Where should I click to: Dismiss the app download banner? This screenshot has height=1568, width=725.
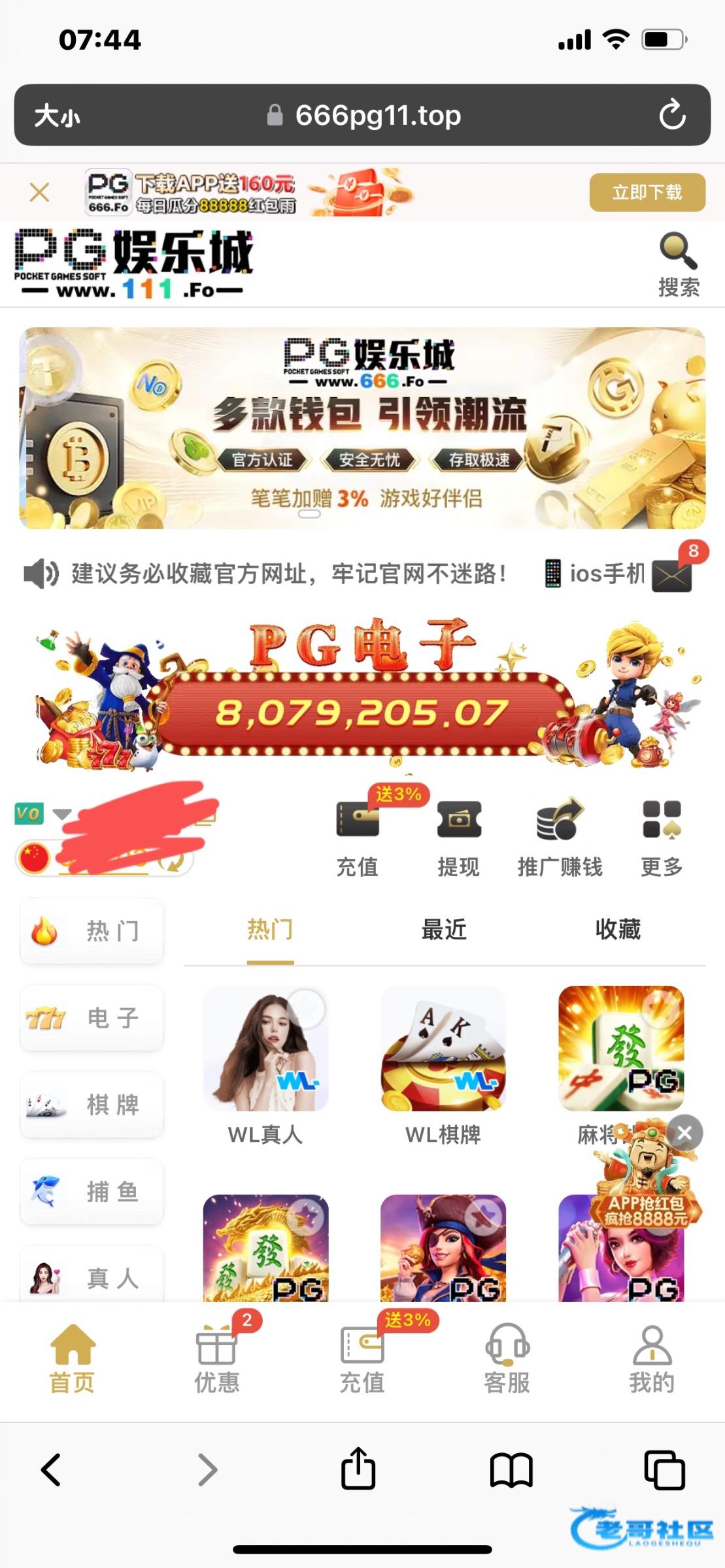40,193
